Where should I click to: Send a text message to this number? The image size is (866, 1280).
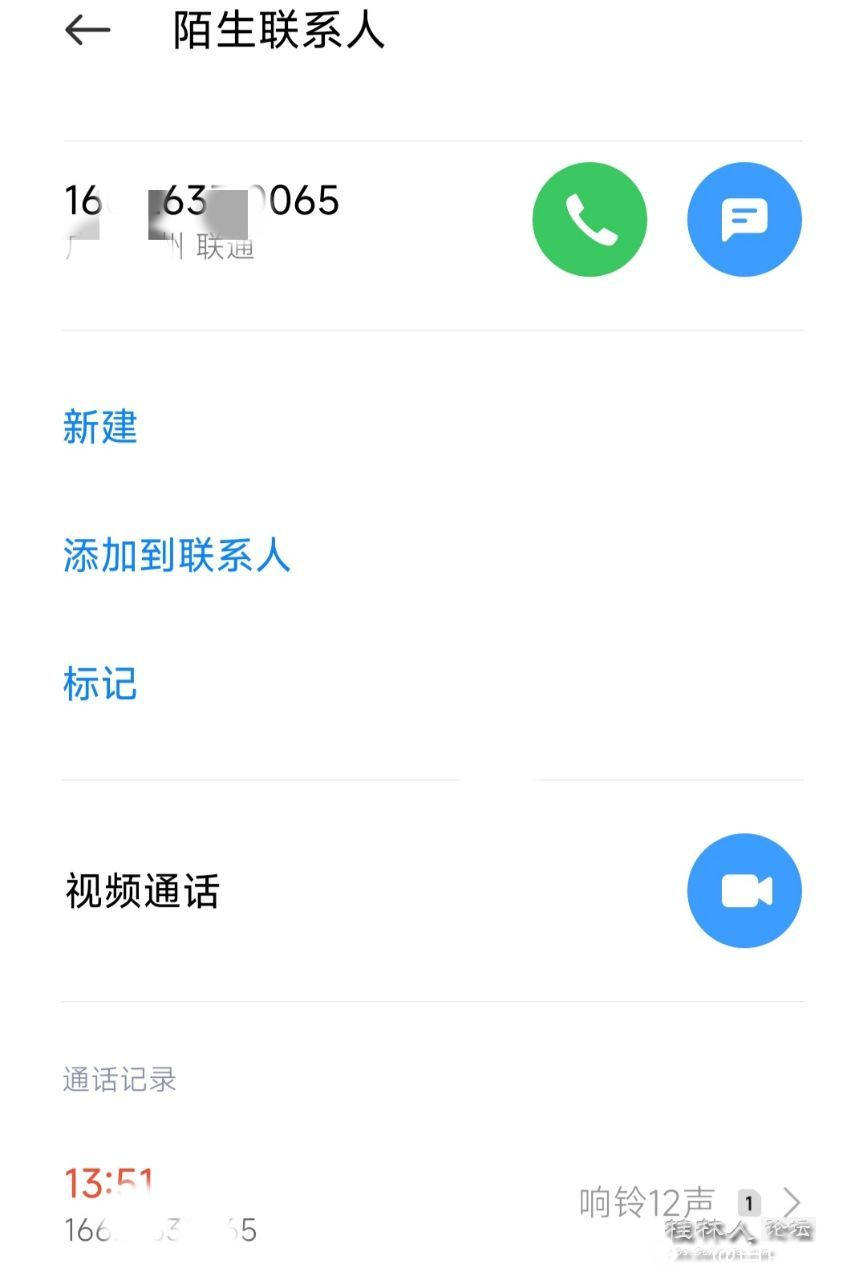click(x=744, y=220)
